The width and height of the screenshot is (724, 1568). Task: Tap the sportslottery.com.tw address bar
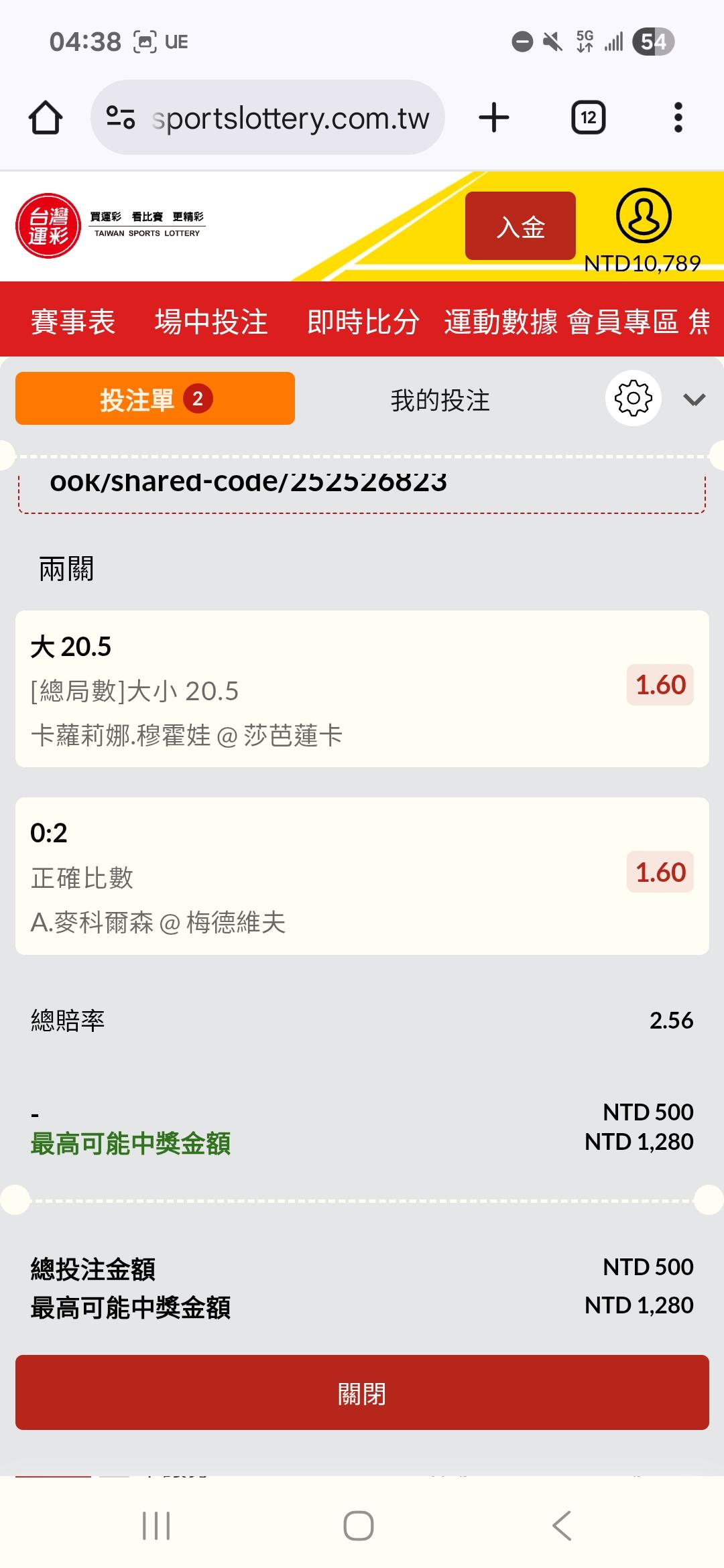click(268, 118)
